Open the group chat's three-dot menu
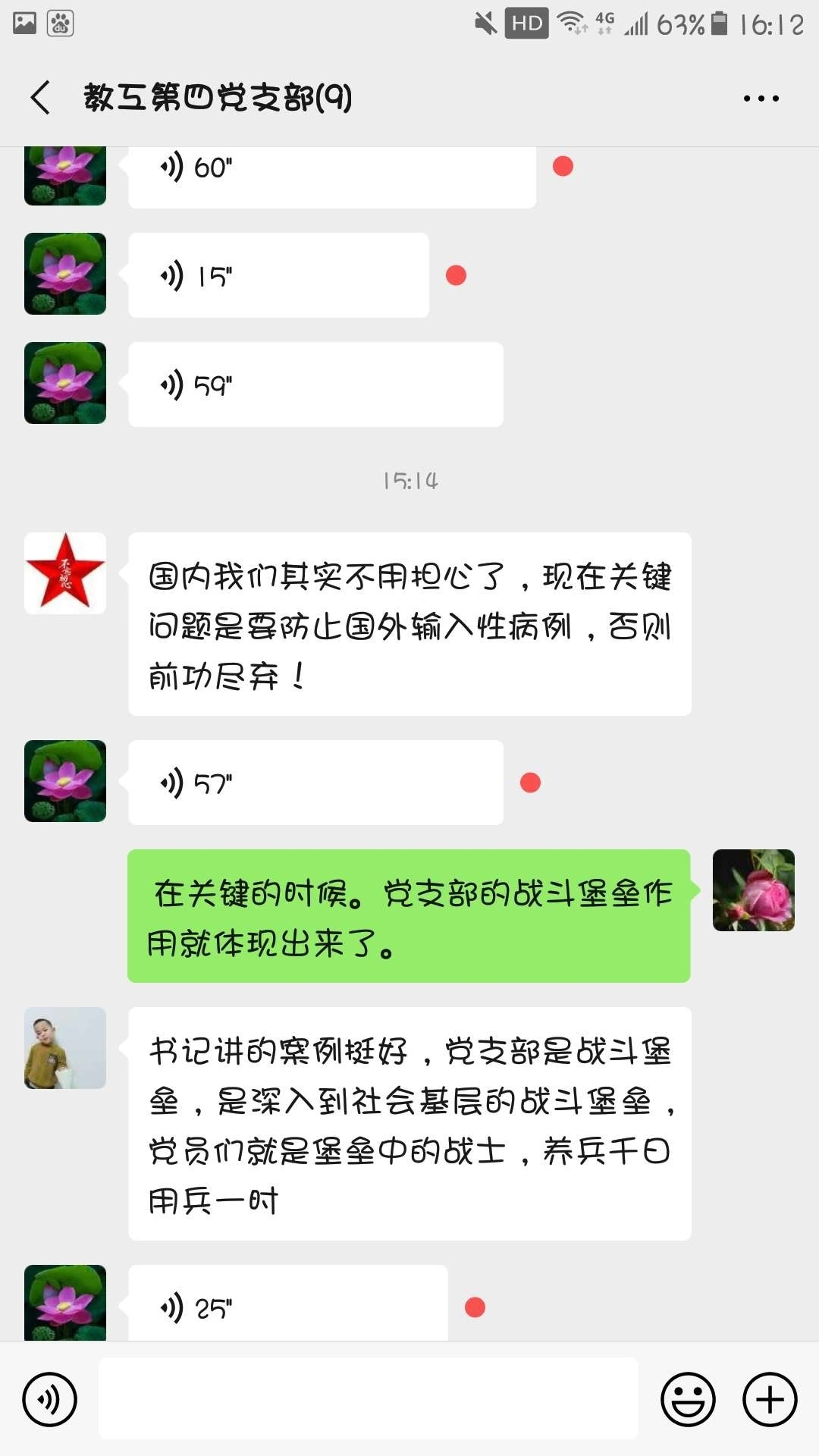 point(761,99)
